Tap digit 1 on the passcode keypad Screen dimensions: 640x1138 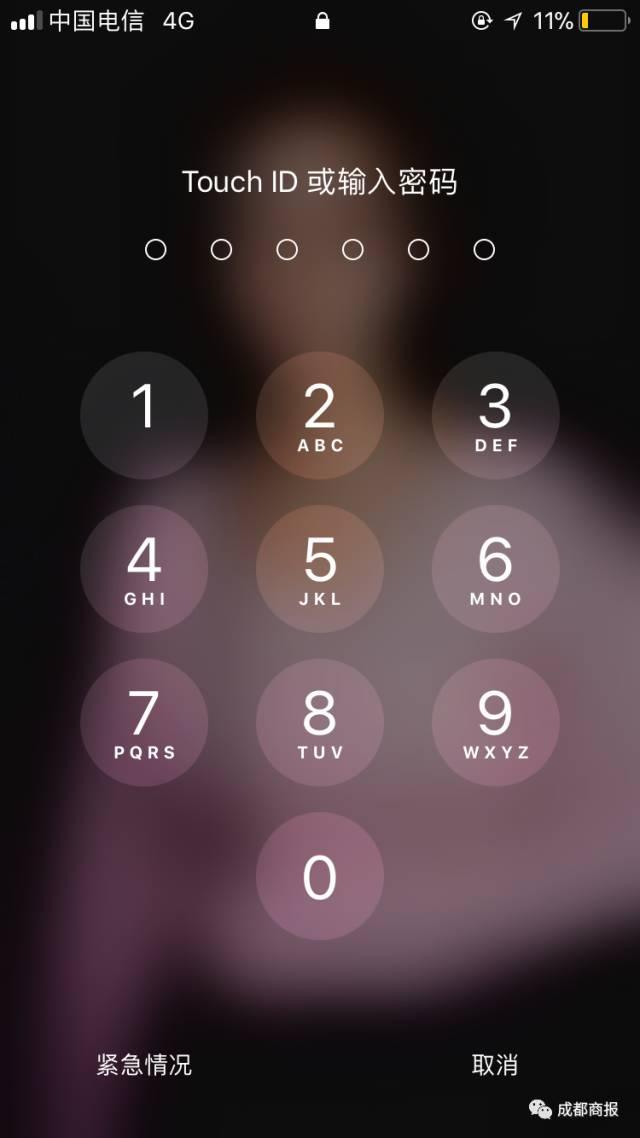tap(144, 415)
